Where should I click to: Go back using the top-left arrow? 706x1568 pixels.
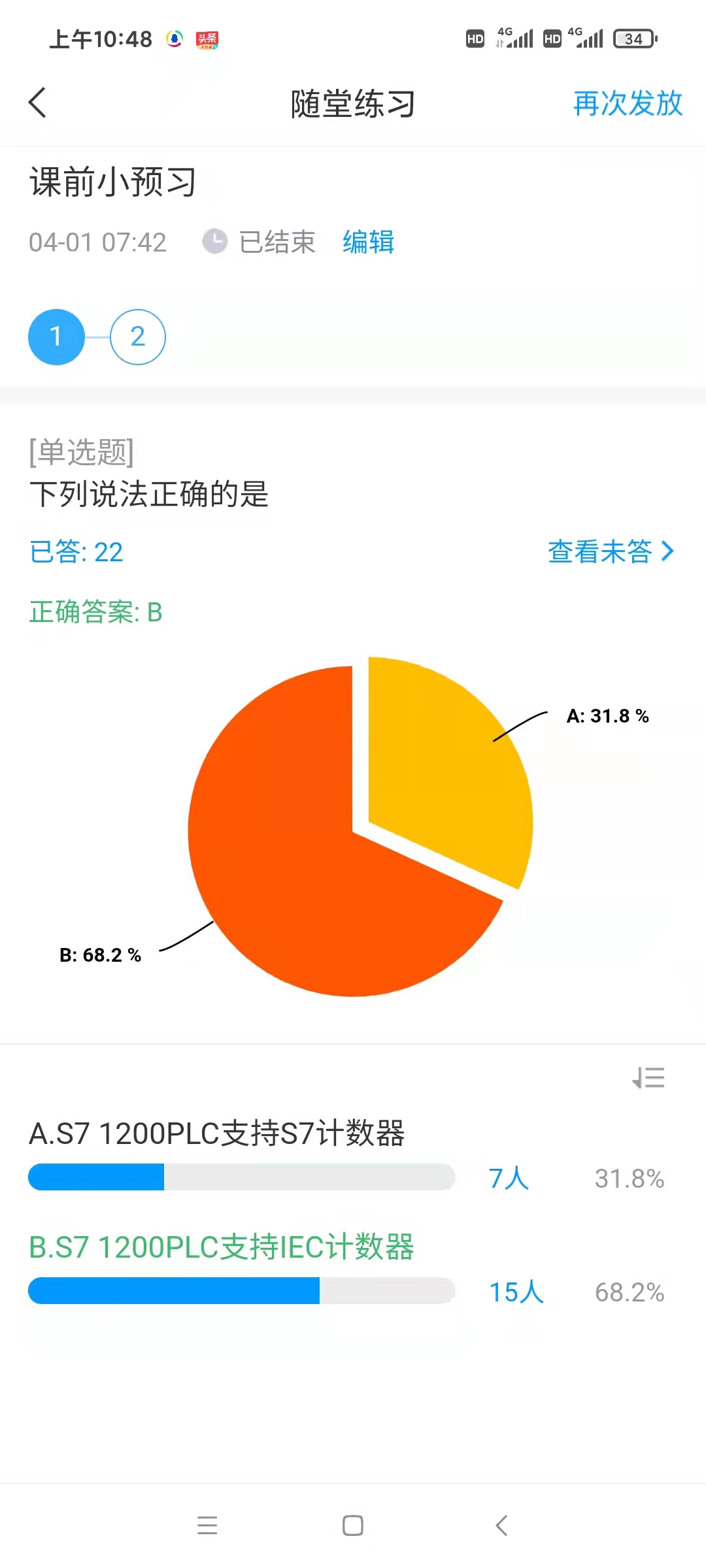tap(37, 103)
